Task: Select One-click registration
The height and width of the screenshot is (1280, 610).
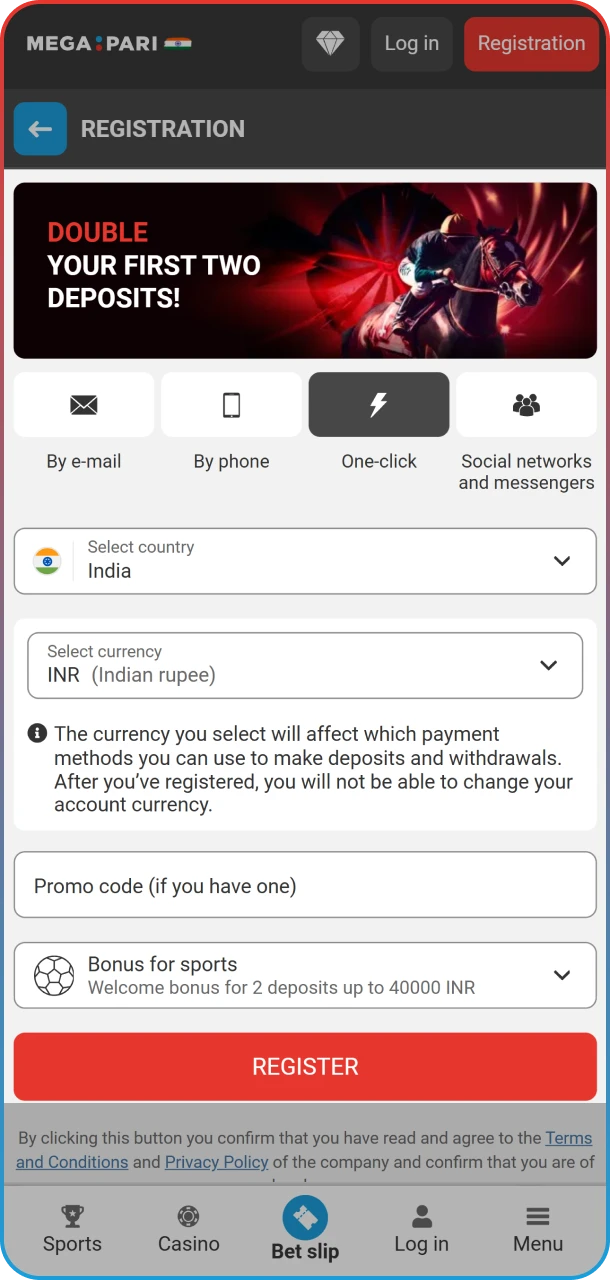Action: click(379, 405)
